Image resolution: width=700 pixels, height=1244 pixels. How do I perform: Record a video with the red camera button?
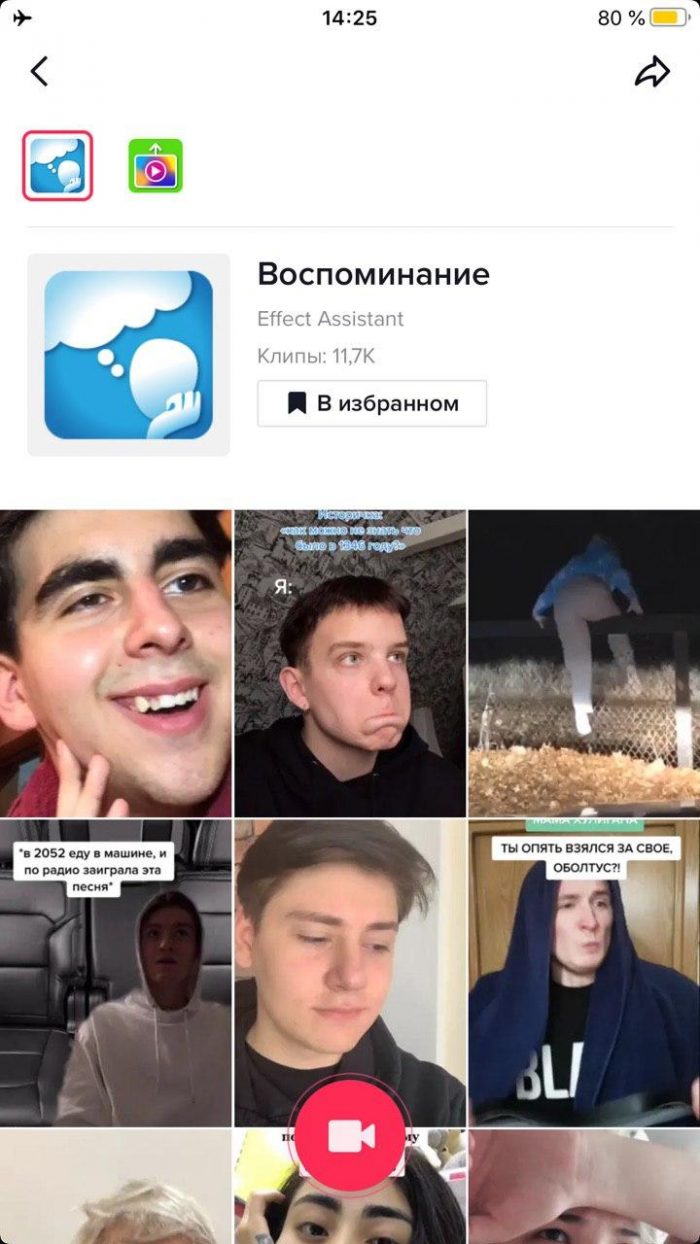point(350,1134)
